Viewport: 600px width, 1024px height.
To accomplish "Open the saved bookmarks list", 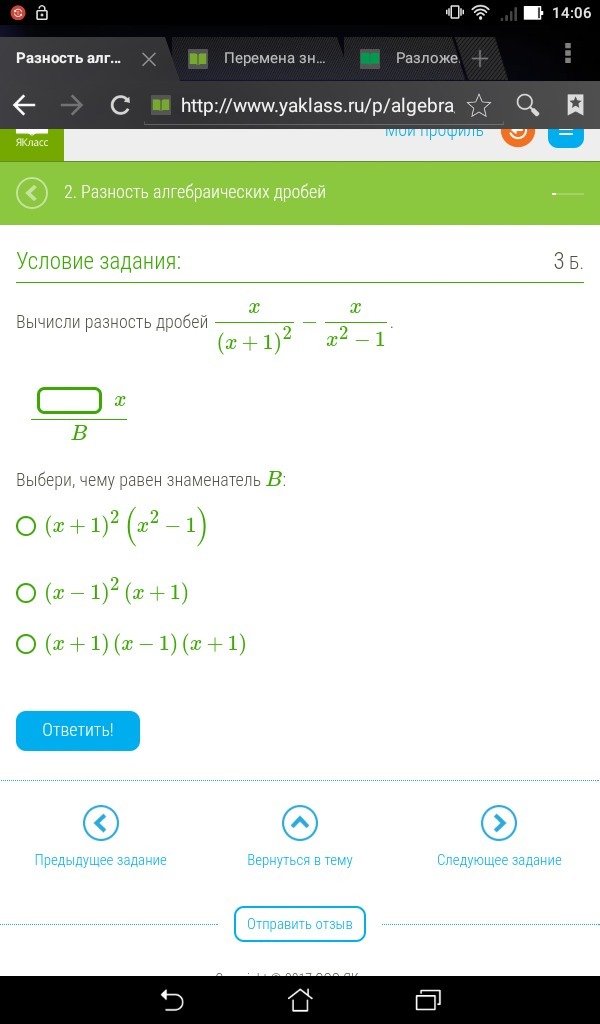I will click(x=575, y=105).
